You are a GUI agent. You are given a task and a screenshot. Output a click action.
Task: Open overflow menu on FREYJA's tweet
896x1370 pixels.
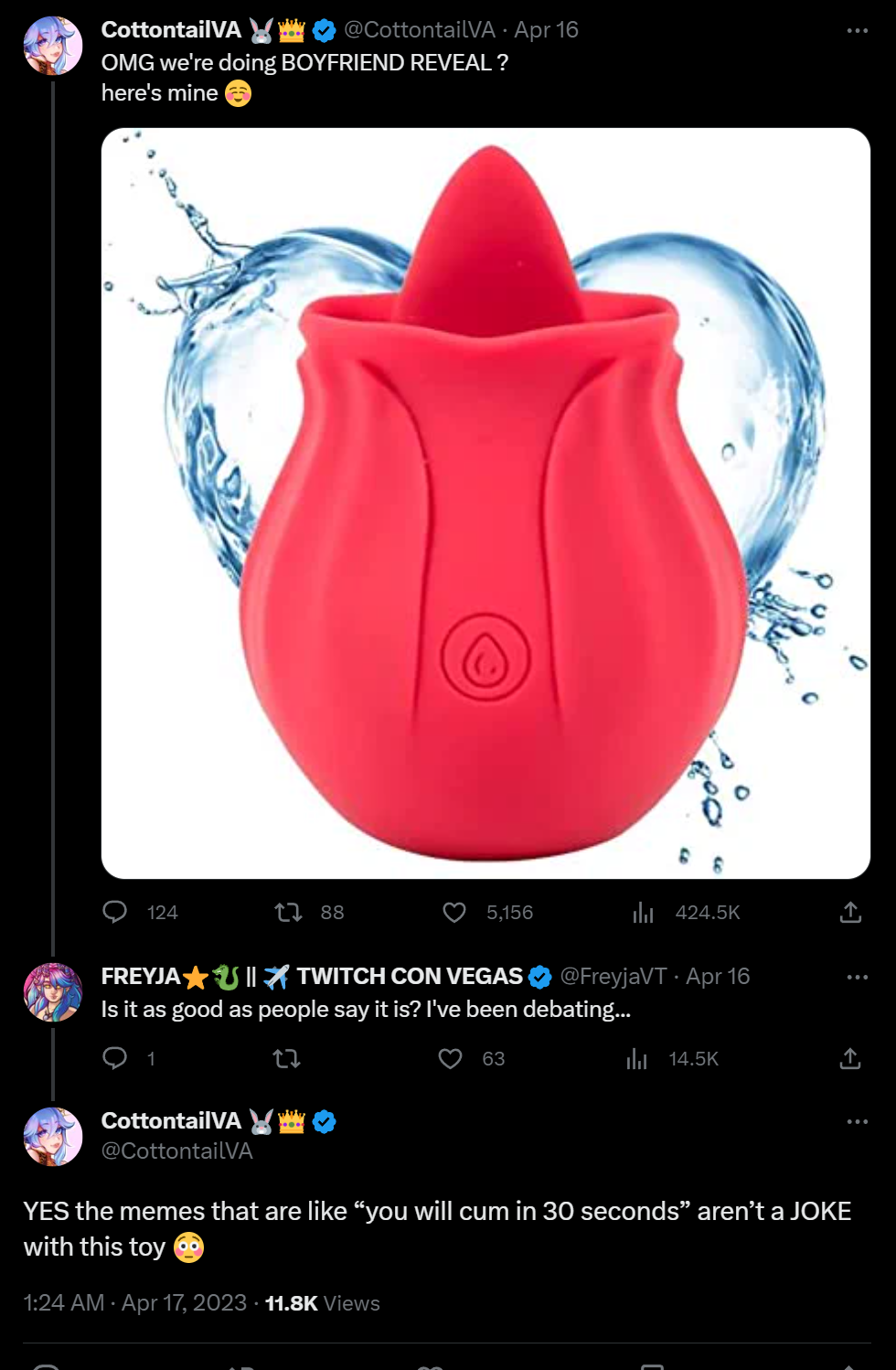857,977
